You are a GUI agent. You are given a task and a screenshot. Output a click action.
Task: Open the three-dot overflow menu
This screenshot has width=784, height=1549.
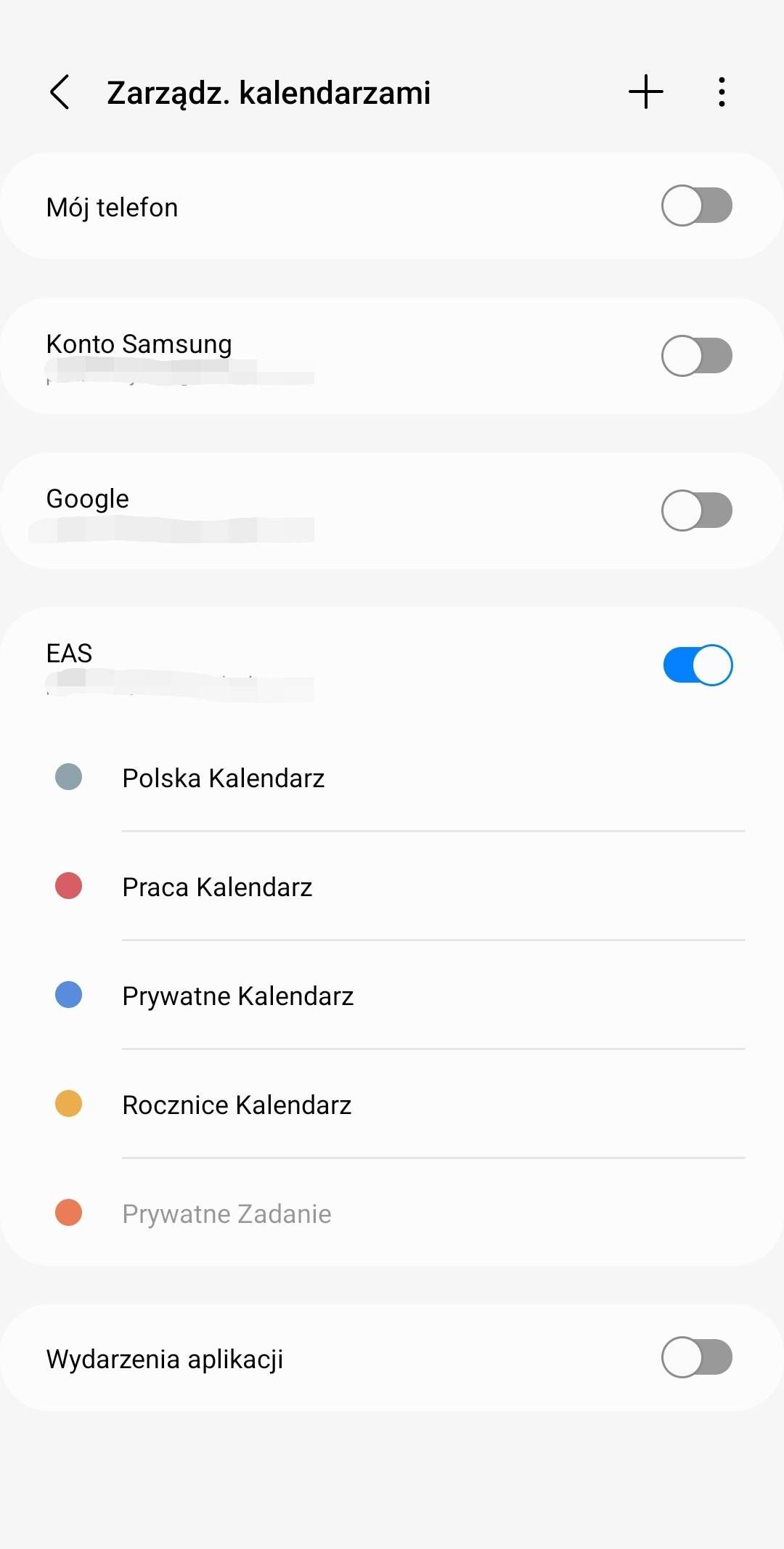pyautogui.click(x=721, y=92)
